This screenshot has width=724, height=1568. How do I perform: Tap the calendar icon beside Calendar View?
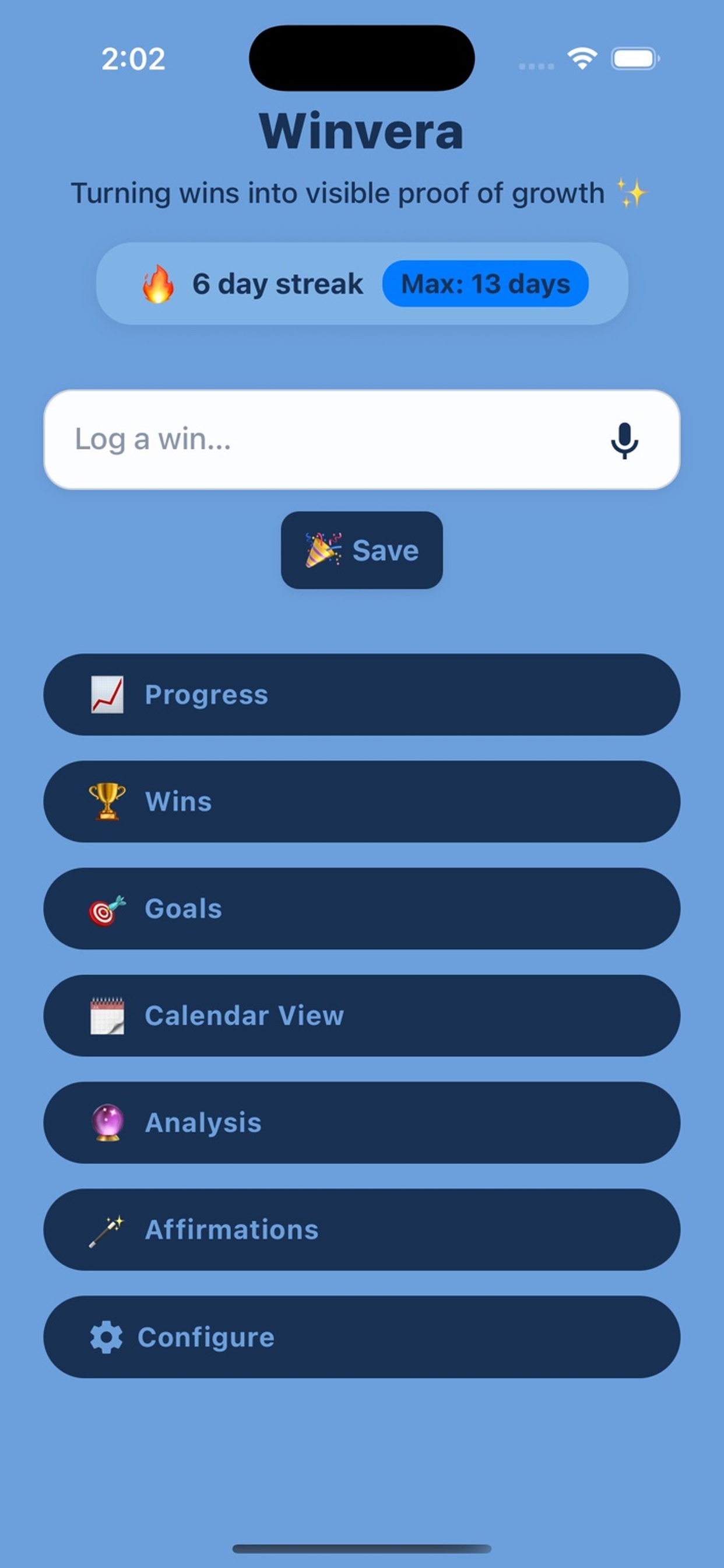point(107,1016)
